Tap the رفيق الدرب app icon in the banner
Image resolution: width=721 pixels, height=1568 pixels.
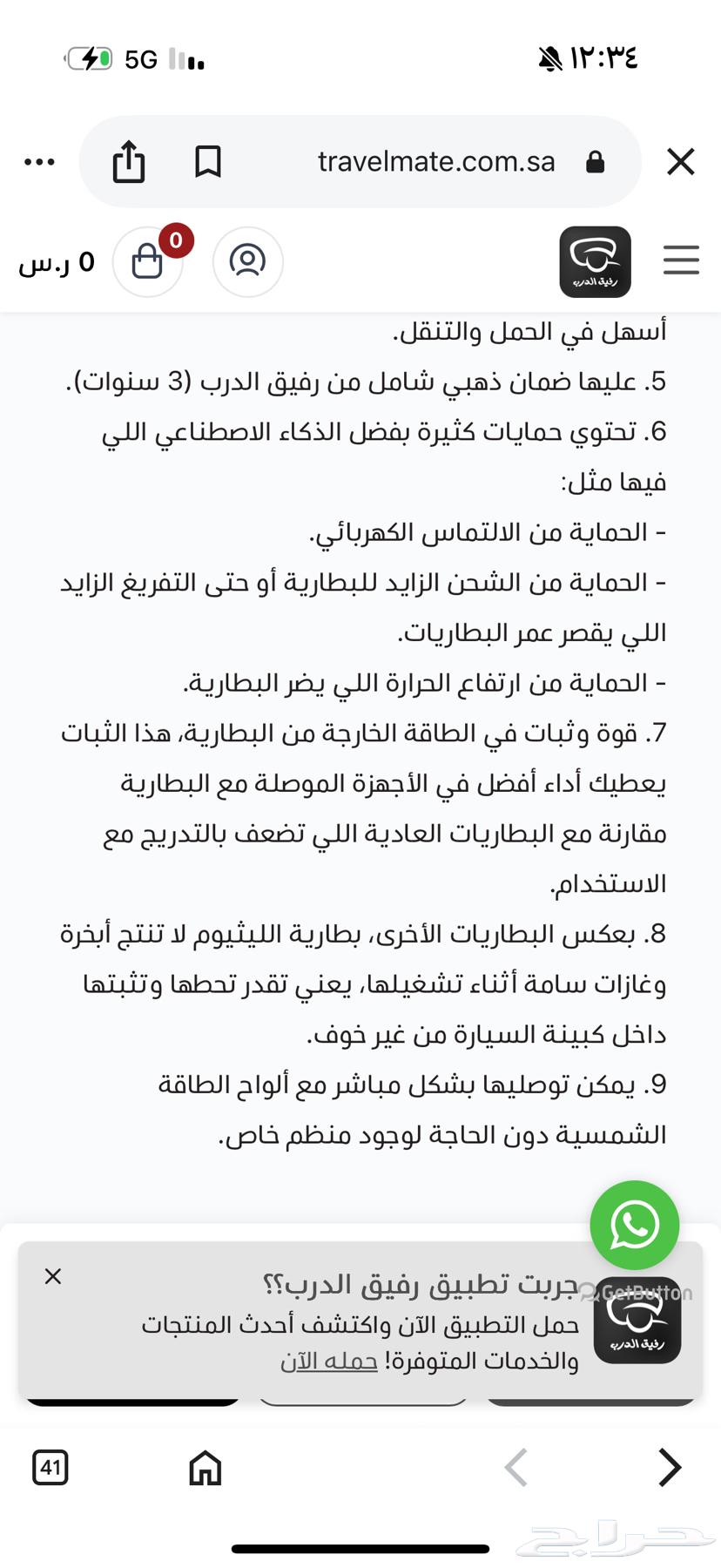(x=637, y=1320)
